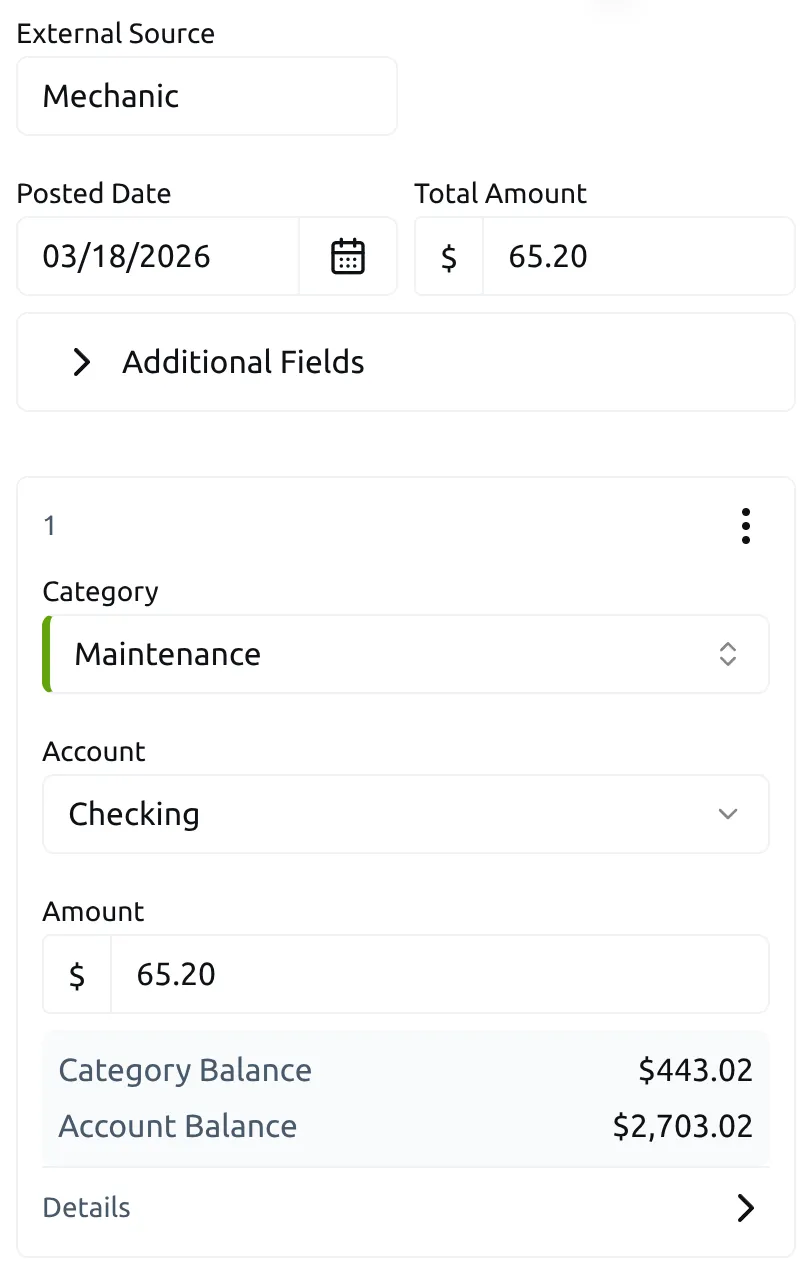Image resolution: width=809 pixels, height=1272 pixels.
Task: Click the chevron beside the Details row
Action: coord(744,1207)
